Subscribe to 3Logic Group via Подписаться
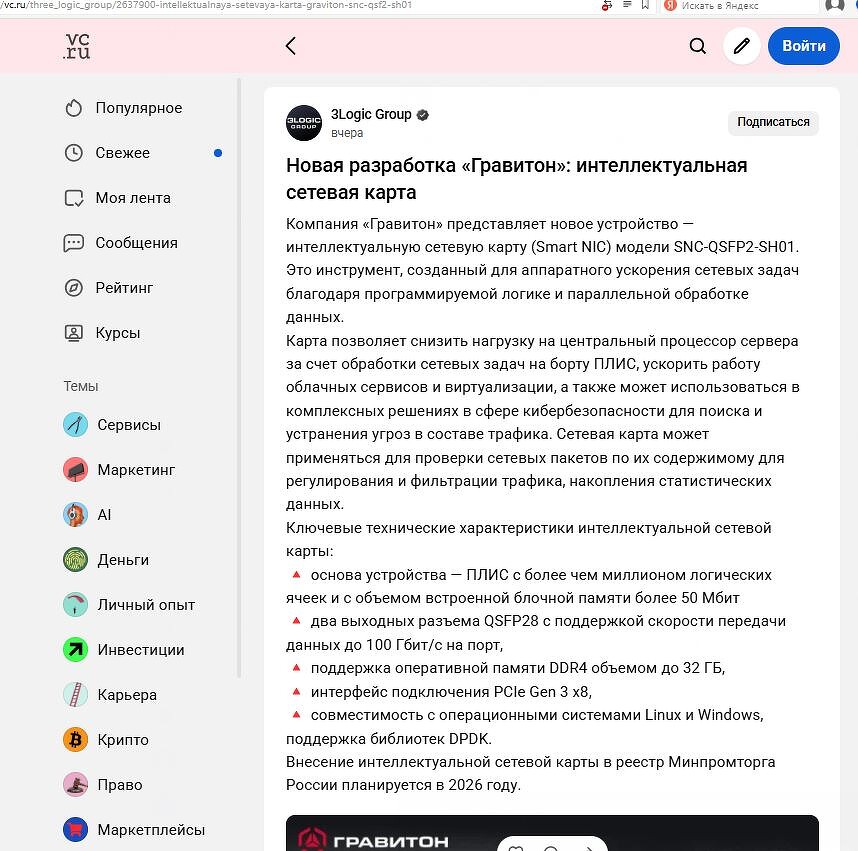Screen dimensions: 858x851 tap(773, 122)
